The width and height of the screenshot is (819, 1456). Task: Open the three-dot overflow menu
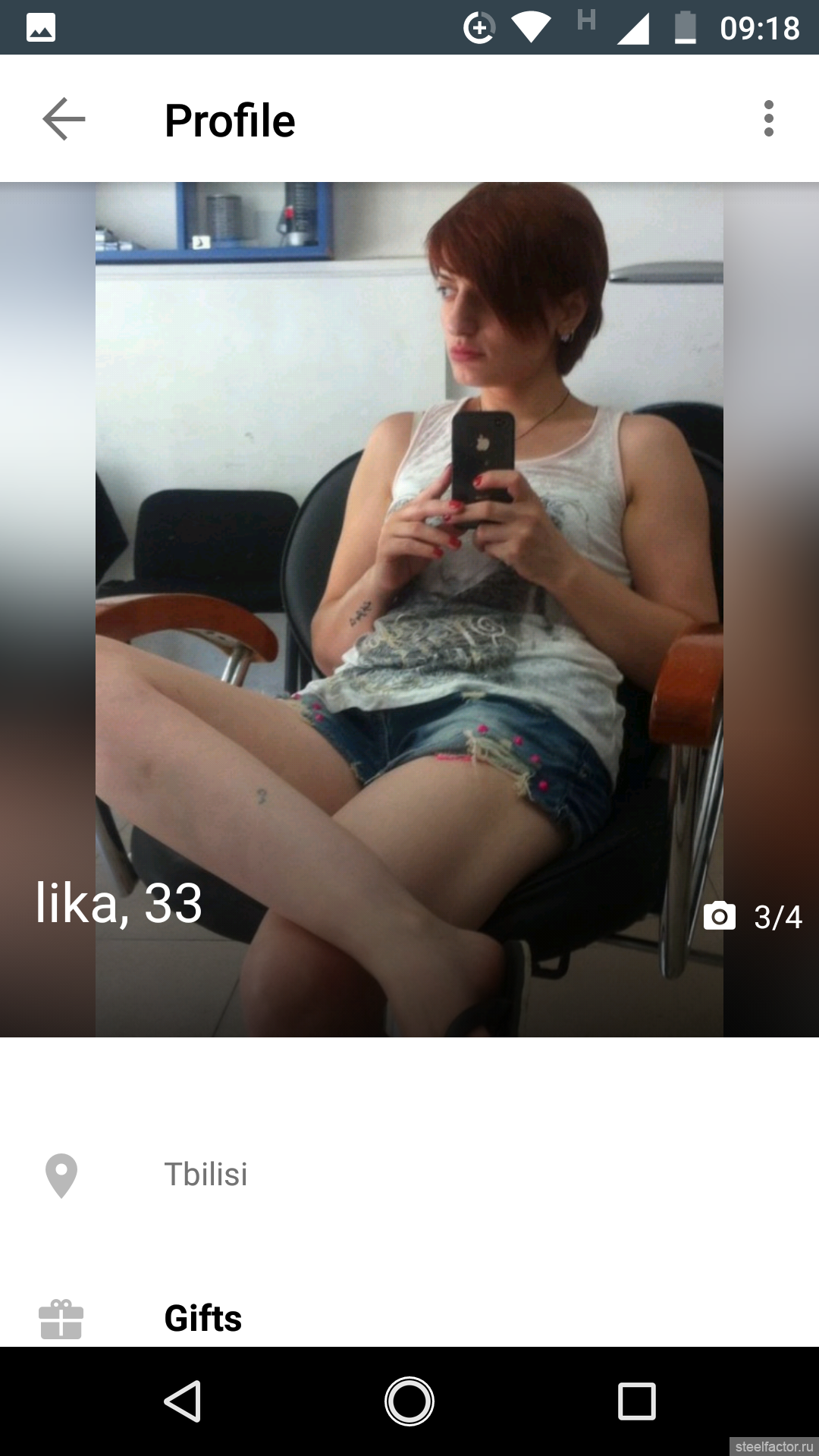[768, 119]
